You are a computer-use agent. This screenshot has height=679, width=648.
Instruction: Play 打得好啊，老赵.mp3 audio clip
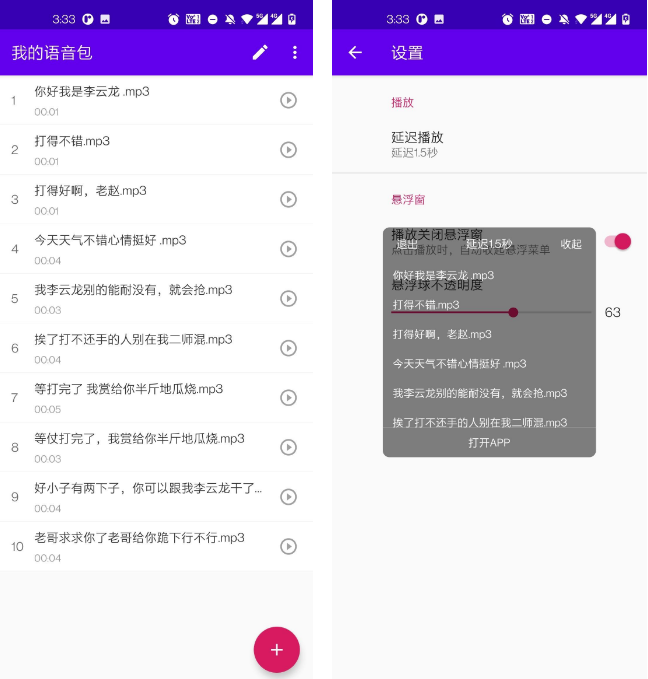coord(288,199)
